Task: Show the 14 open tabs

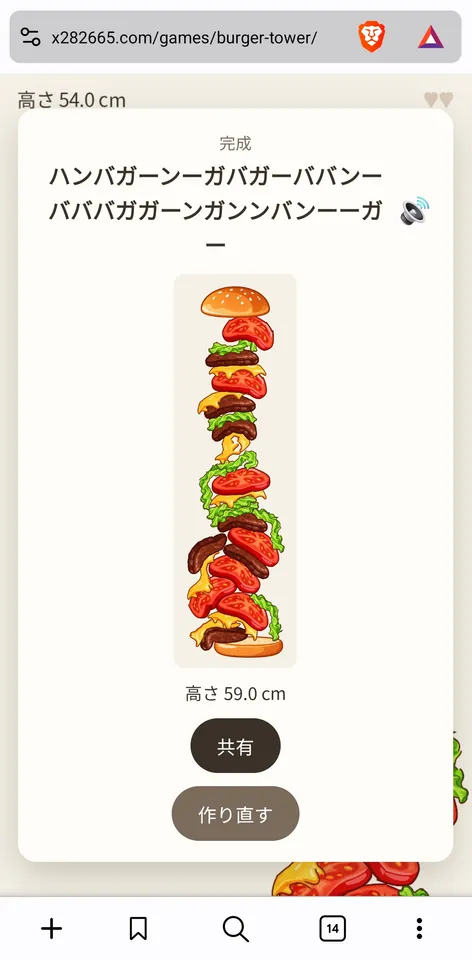Action: (332, 929)
